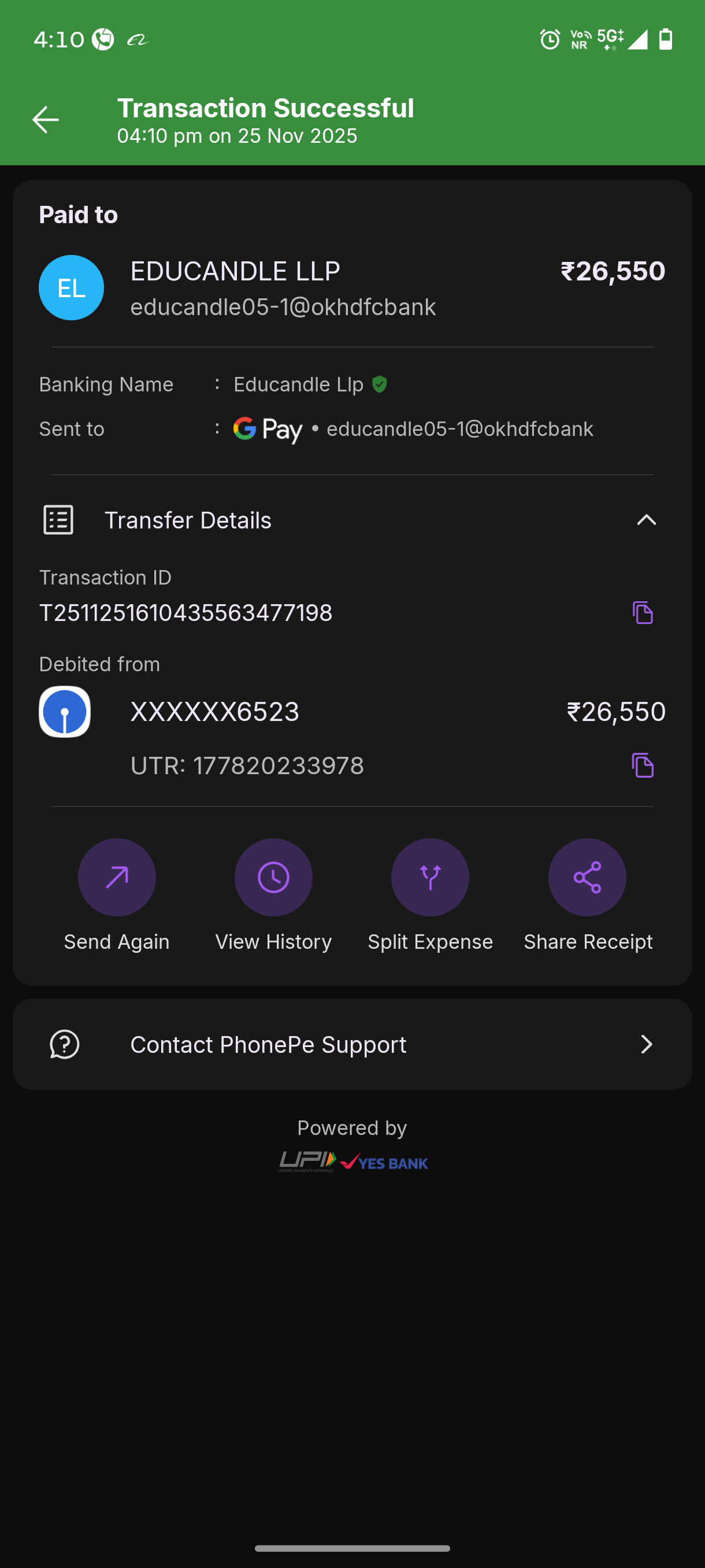
Task: Share the receipt
Action: (x=587, y=877)
